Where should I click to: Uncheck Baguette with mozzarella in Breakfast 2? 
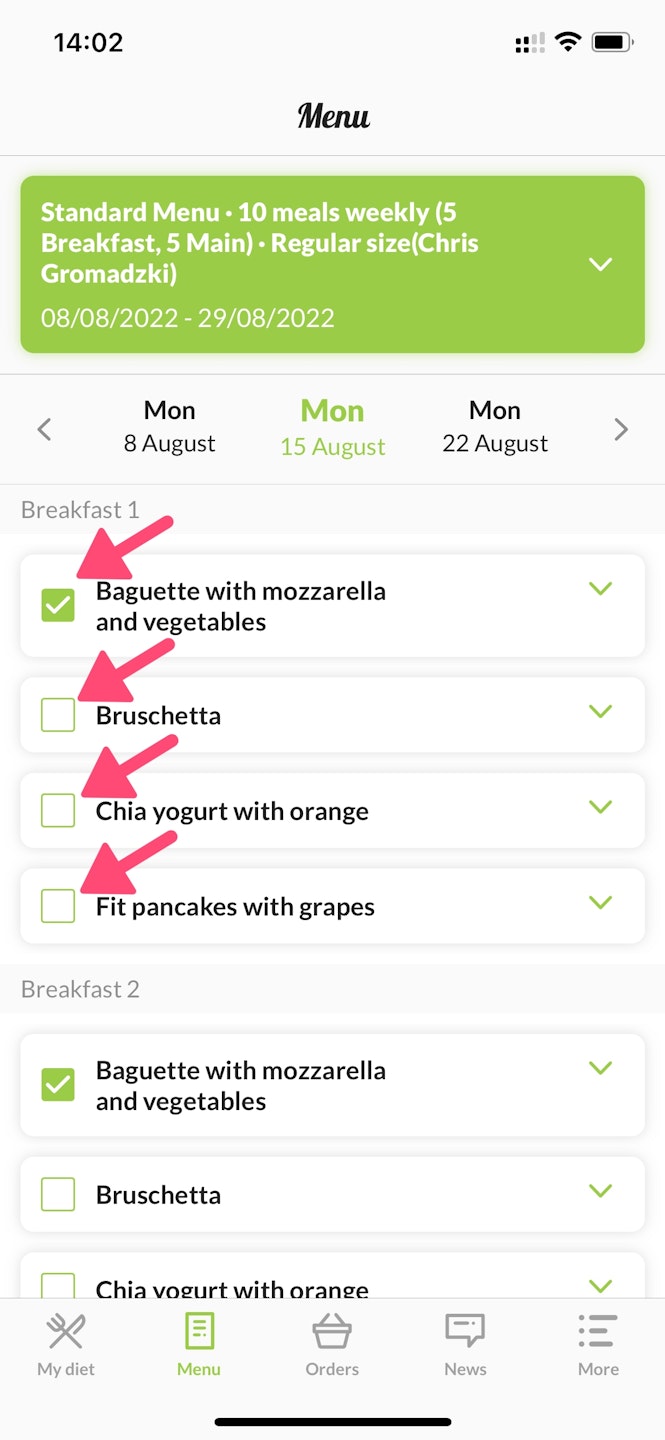[58, 1085]
